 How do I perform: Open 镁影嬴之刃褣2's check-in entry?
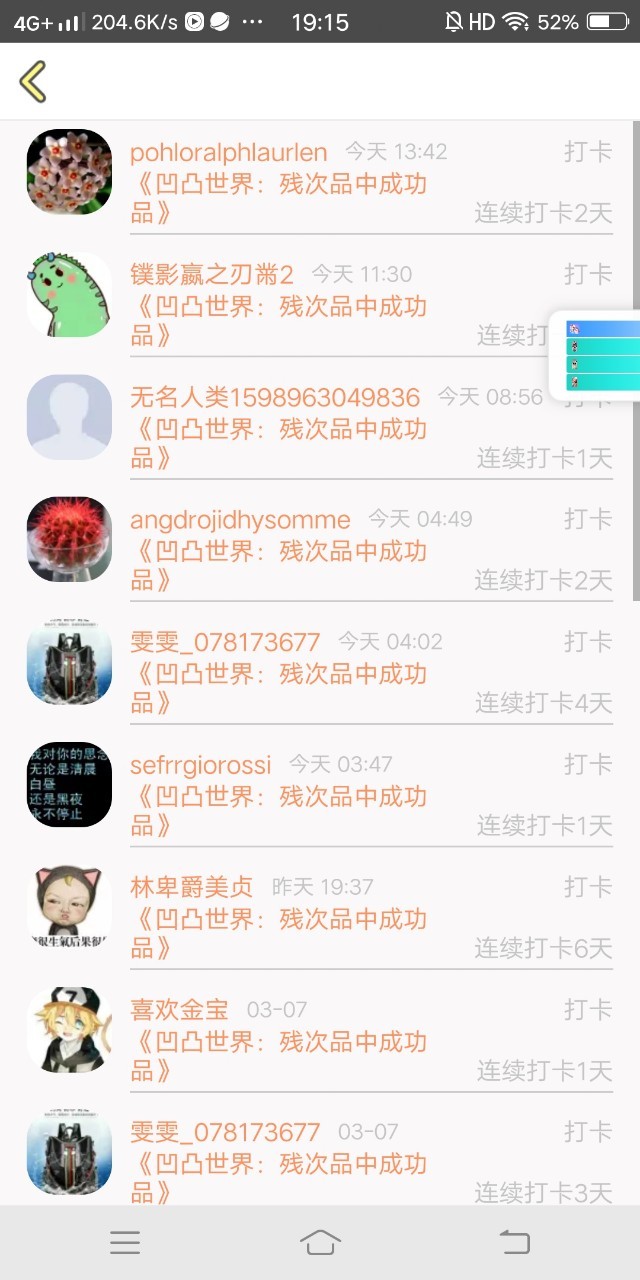click(320, 303)
